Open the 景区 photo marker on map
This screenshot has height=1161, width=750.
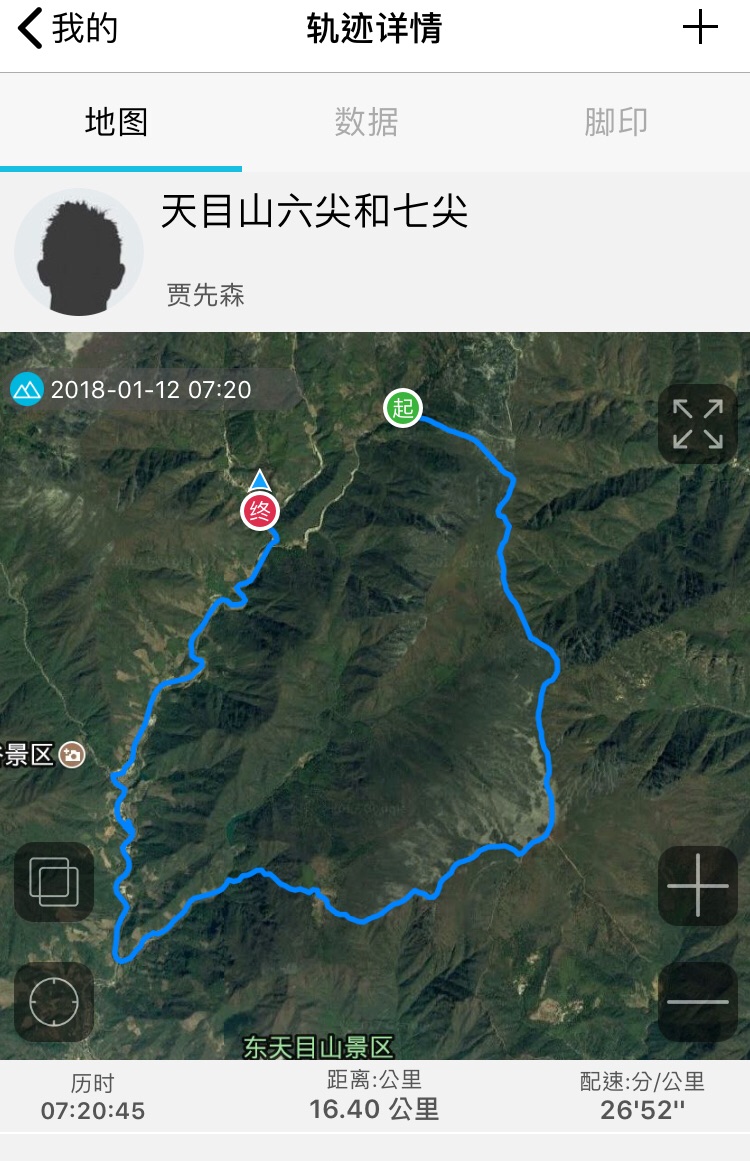(71, 754)
